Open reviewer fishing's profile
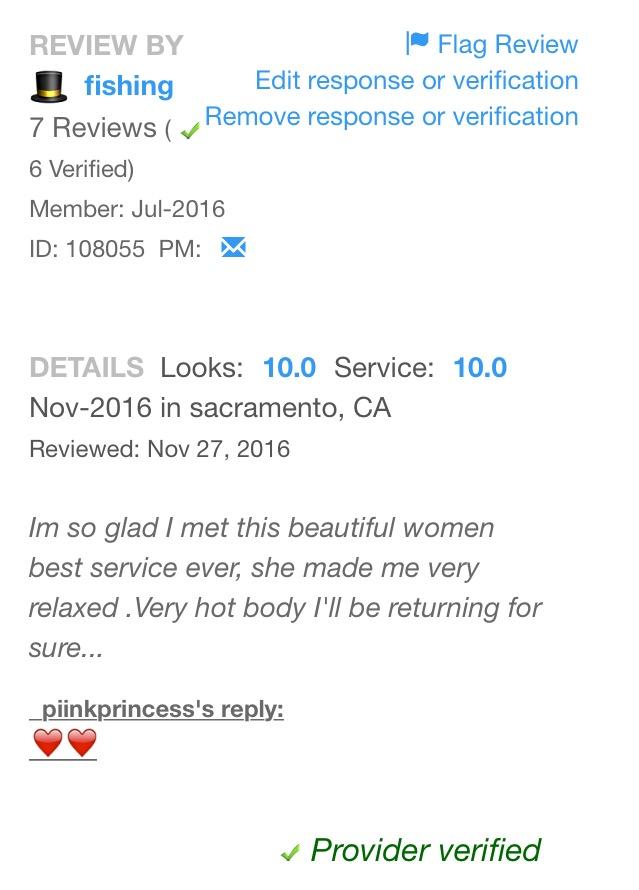 pyautogui.click(x=128, y=86)
